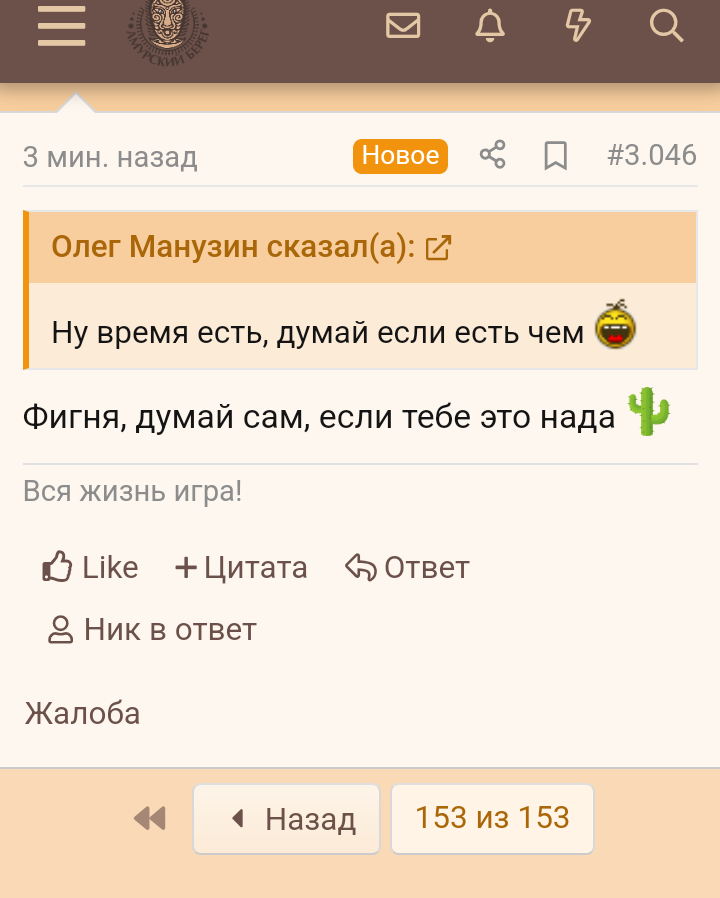Share post #3.046
720x898 pixels.
point(493,156)
